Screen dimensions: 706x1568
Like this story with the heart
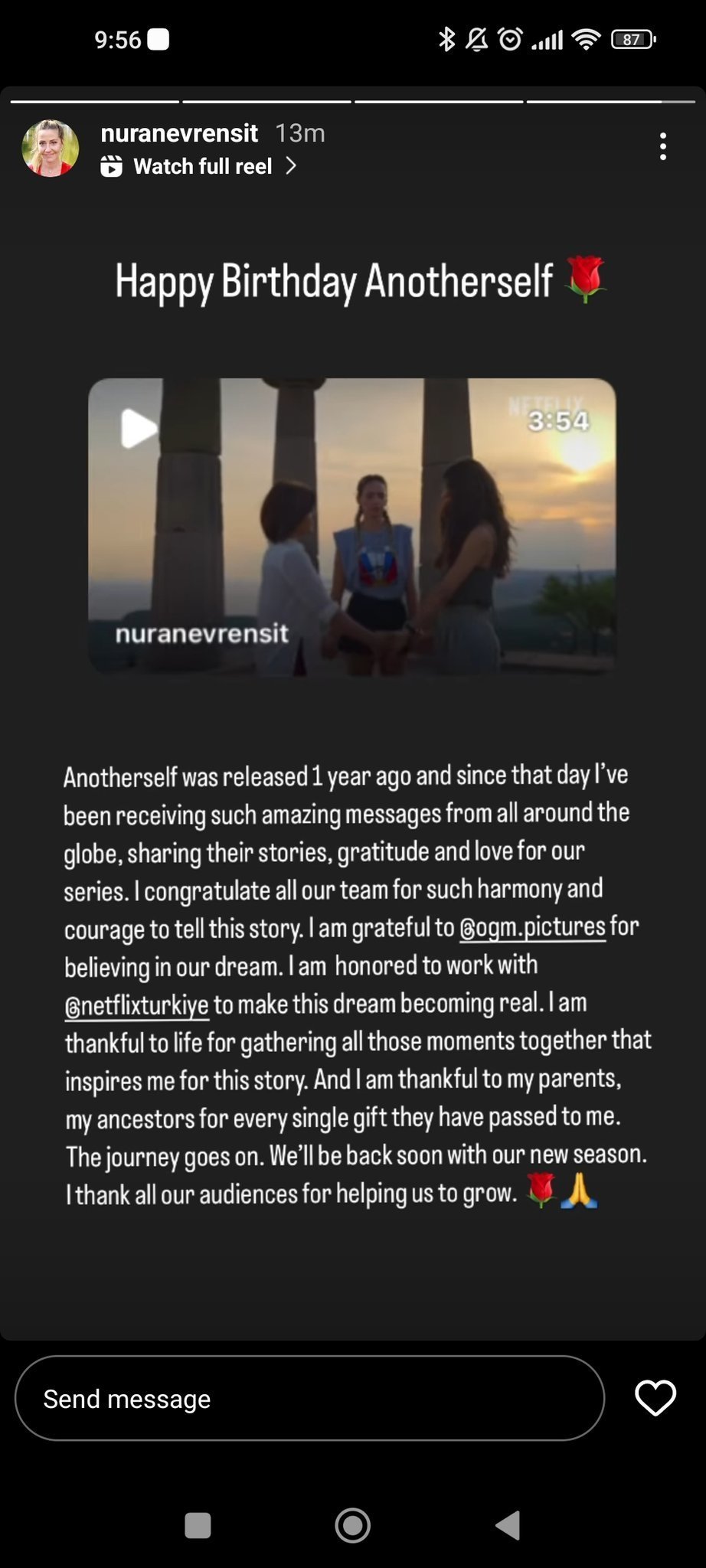click(655, 1398)
